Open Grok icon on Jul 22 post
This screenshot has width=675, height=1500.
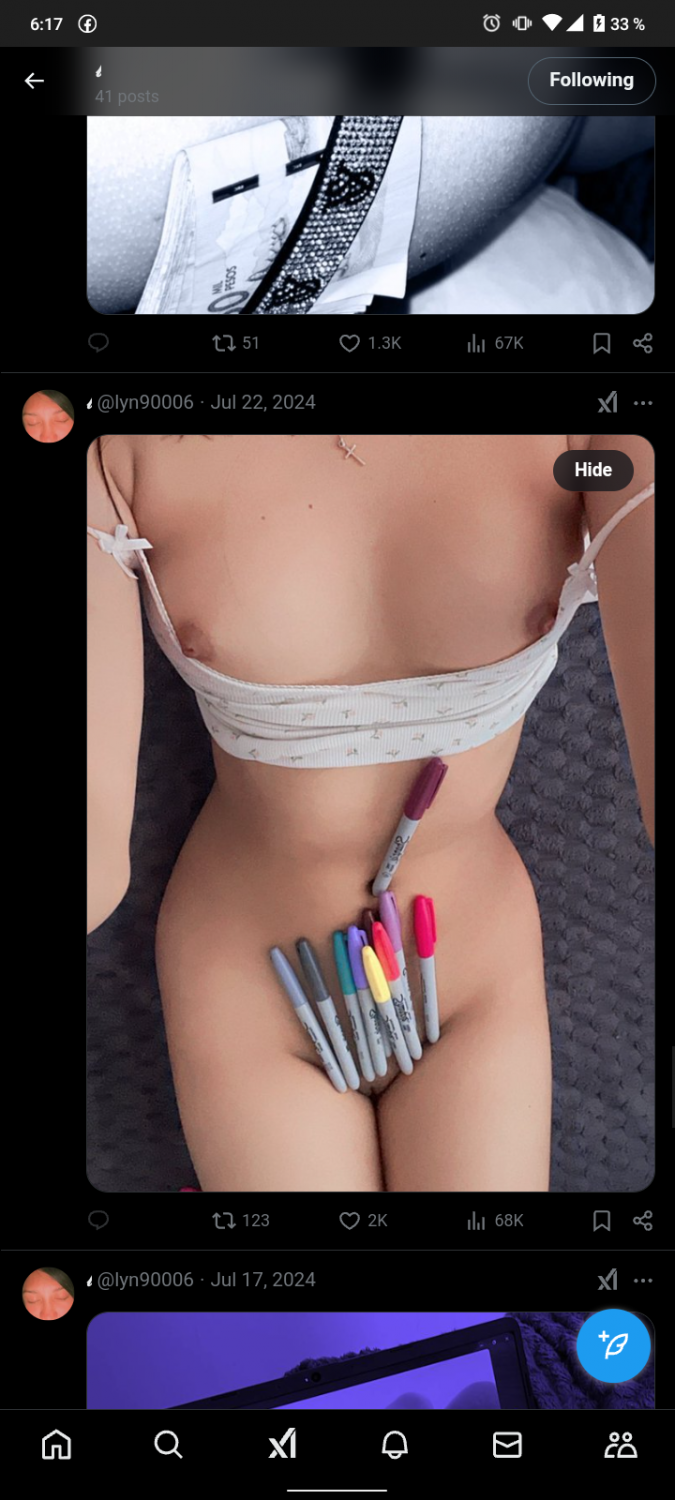pos(607,403)
